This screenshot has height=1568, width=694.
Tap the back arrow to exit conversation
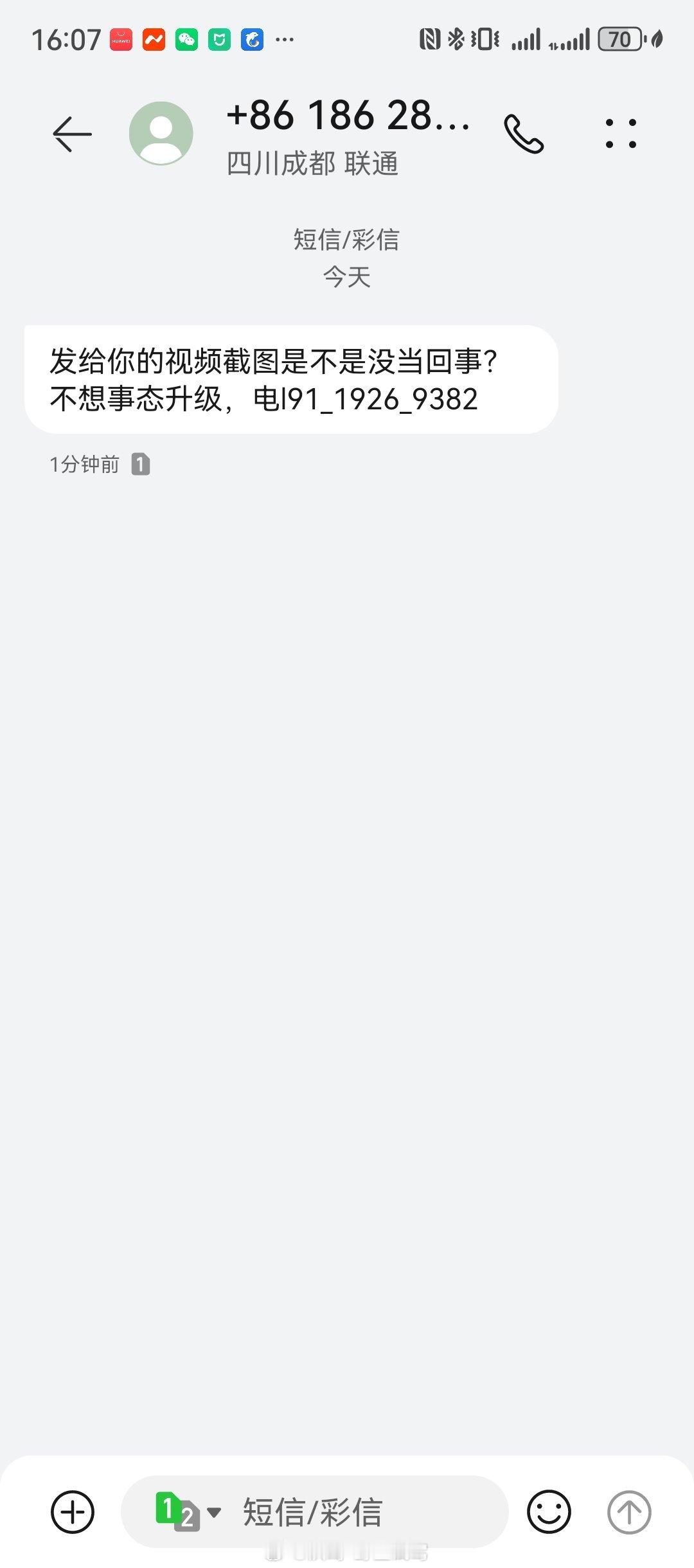(71, 135)
